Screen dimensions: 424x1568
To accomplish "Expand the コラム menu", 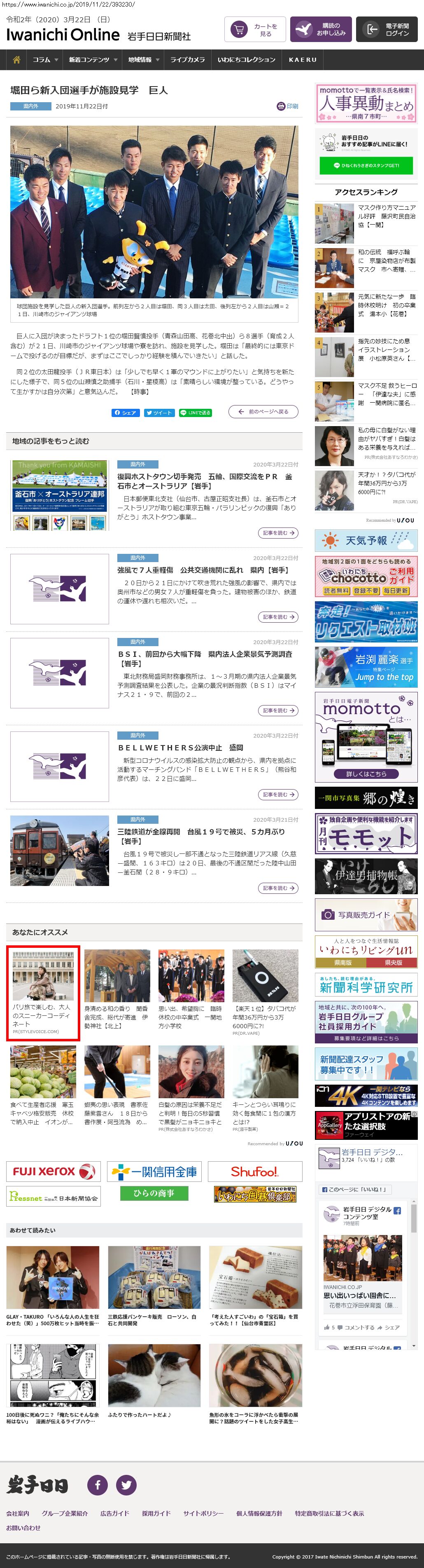I will click(x=46, y=60).
